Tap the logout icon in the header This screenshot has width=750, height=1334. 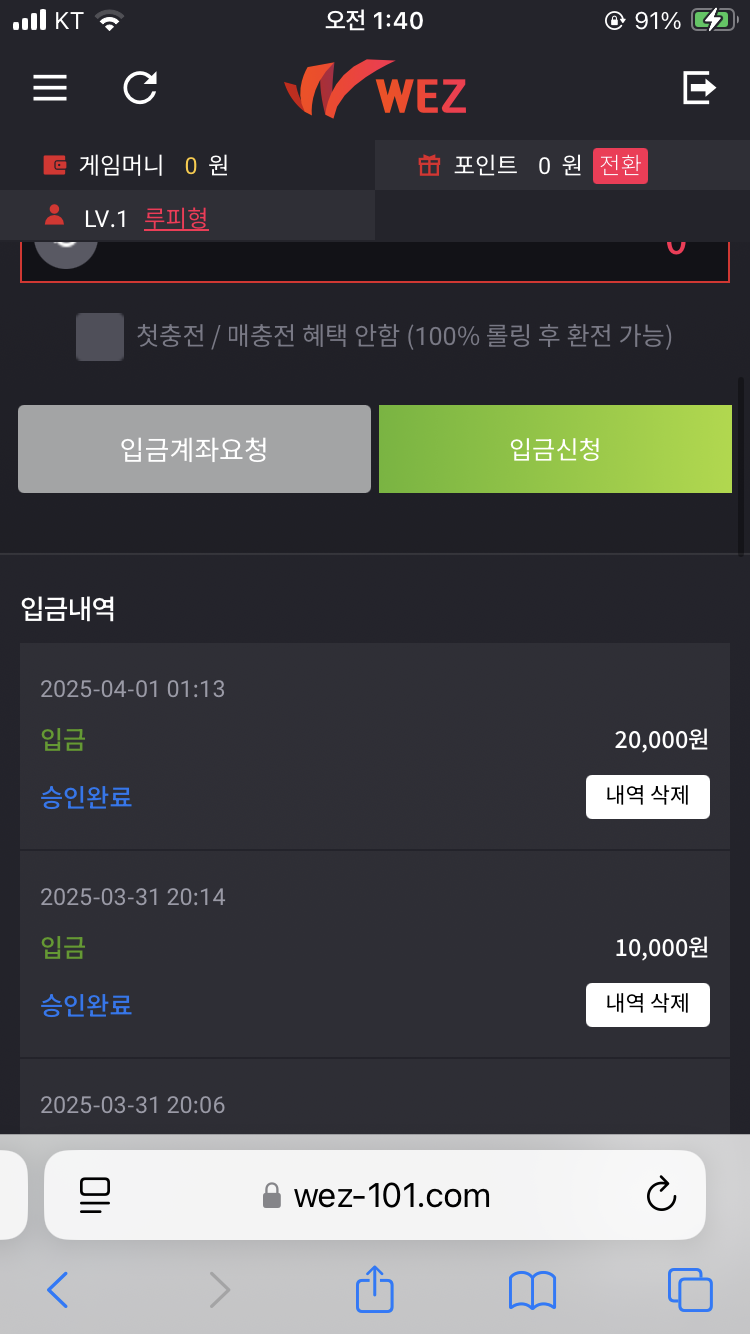coord(699,88)
